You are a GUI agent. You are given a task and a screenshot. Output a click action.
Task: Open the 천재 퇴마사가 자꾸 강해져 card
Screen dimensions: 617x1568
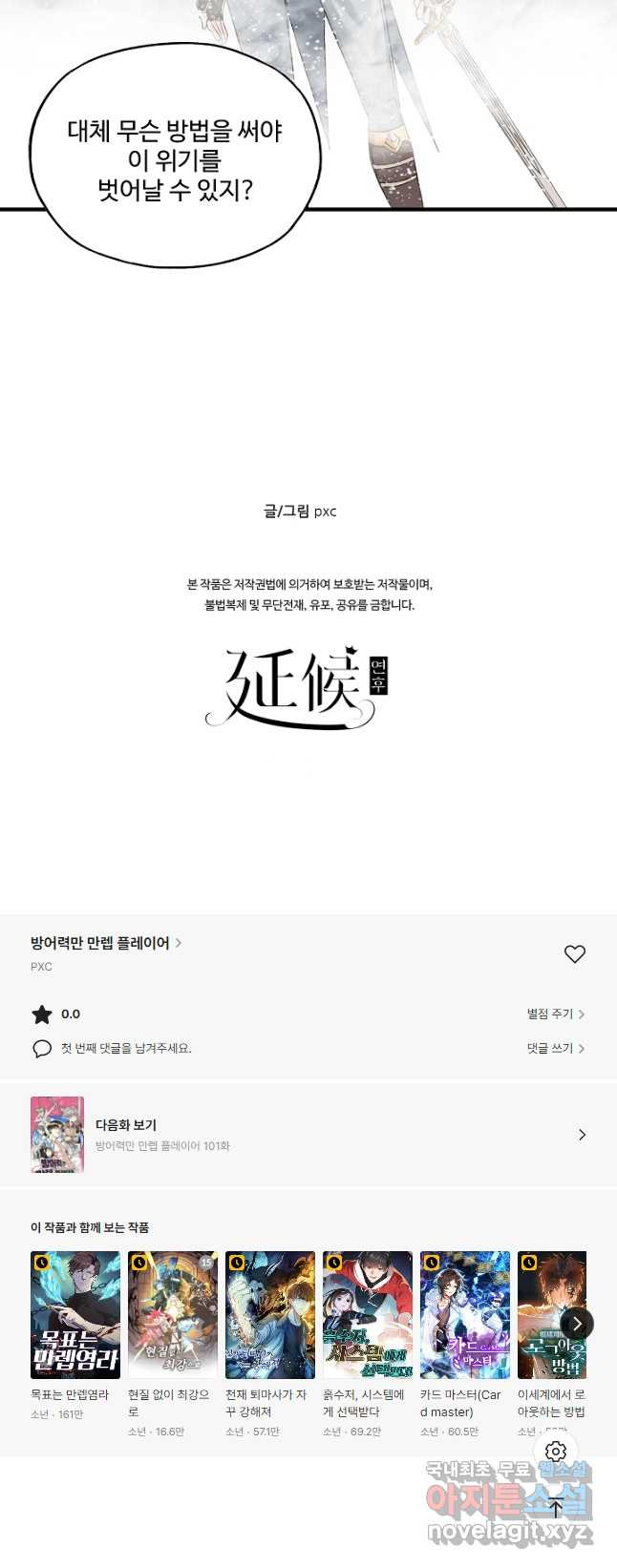(x=270, y=1315)
